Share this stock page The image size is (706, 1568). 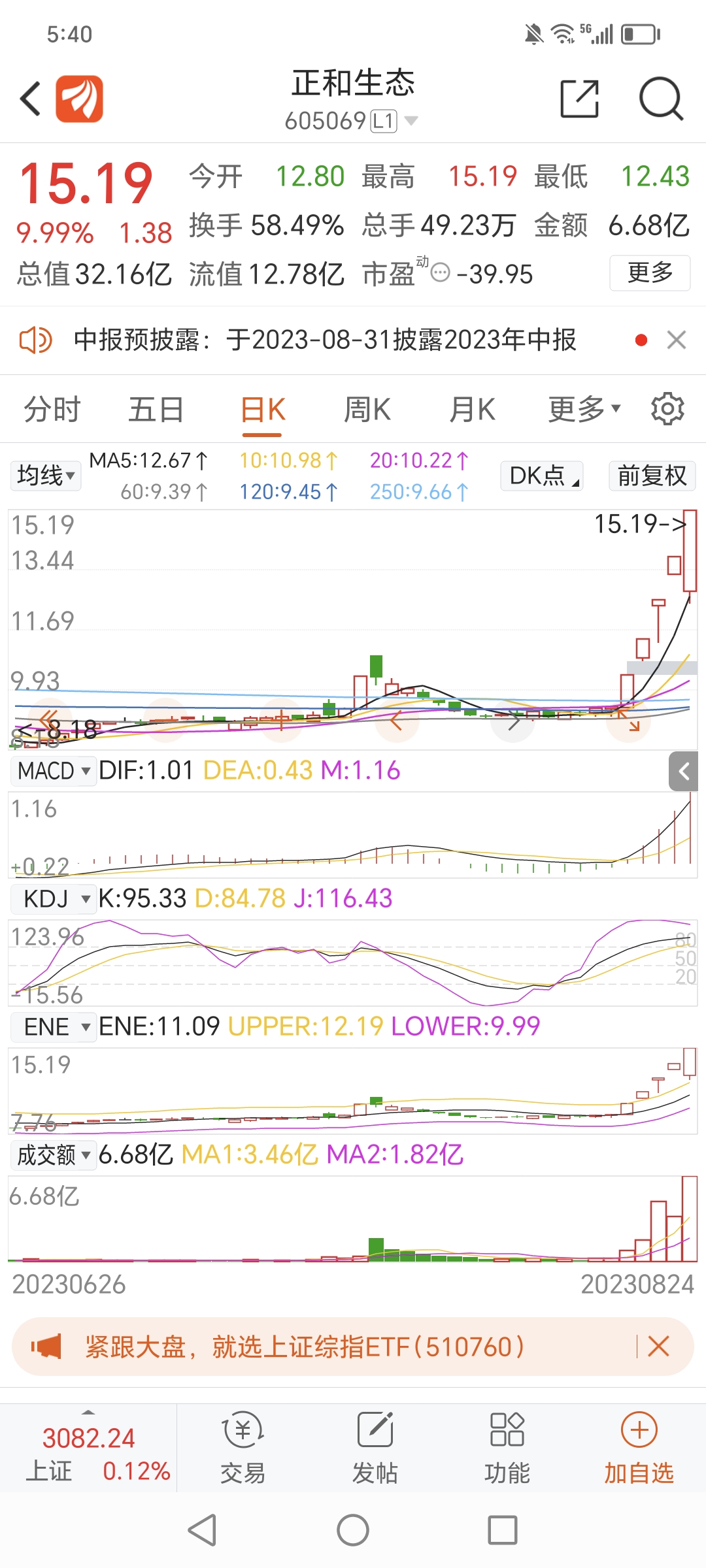point(580,99)
